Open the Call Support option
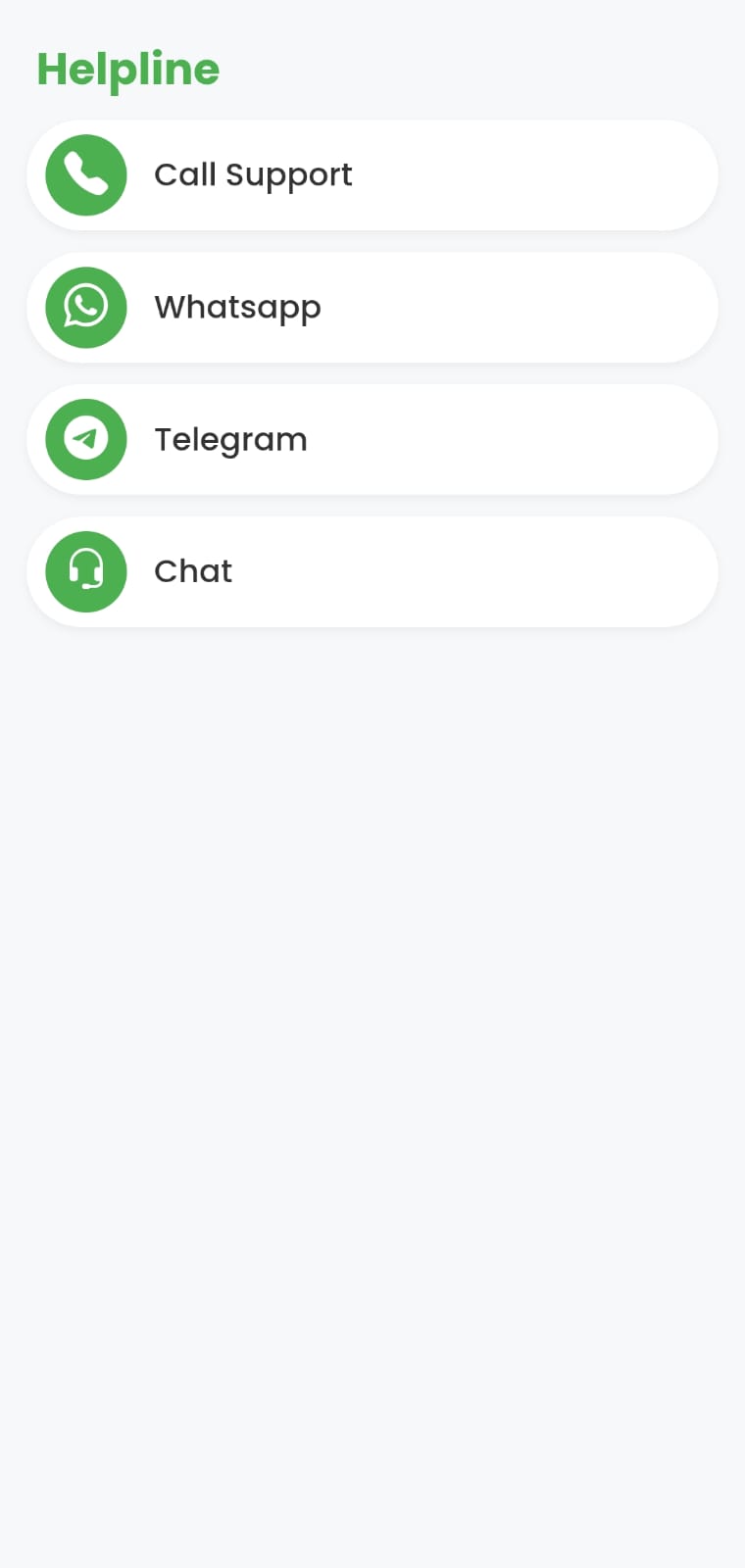 click(x=372, y=175)
